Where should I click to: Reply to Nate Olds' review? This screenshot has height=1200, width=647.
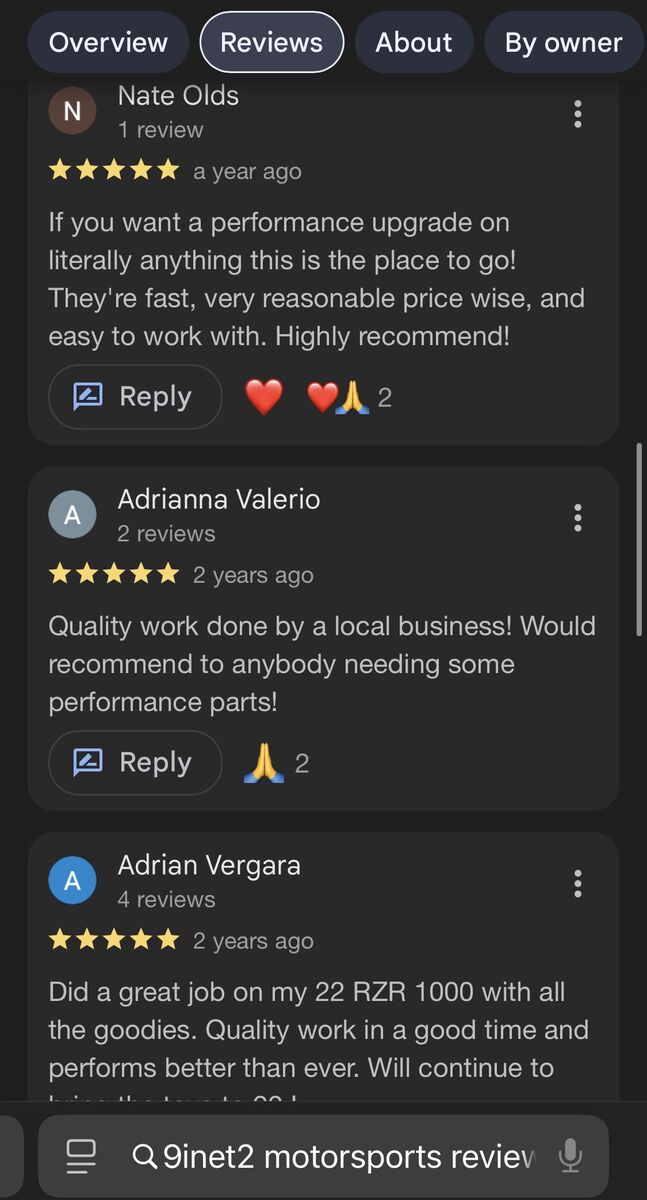(135, 397)
